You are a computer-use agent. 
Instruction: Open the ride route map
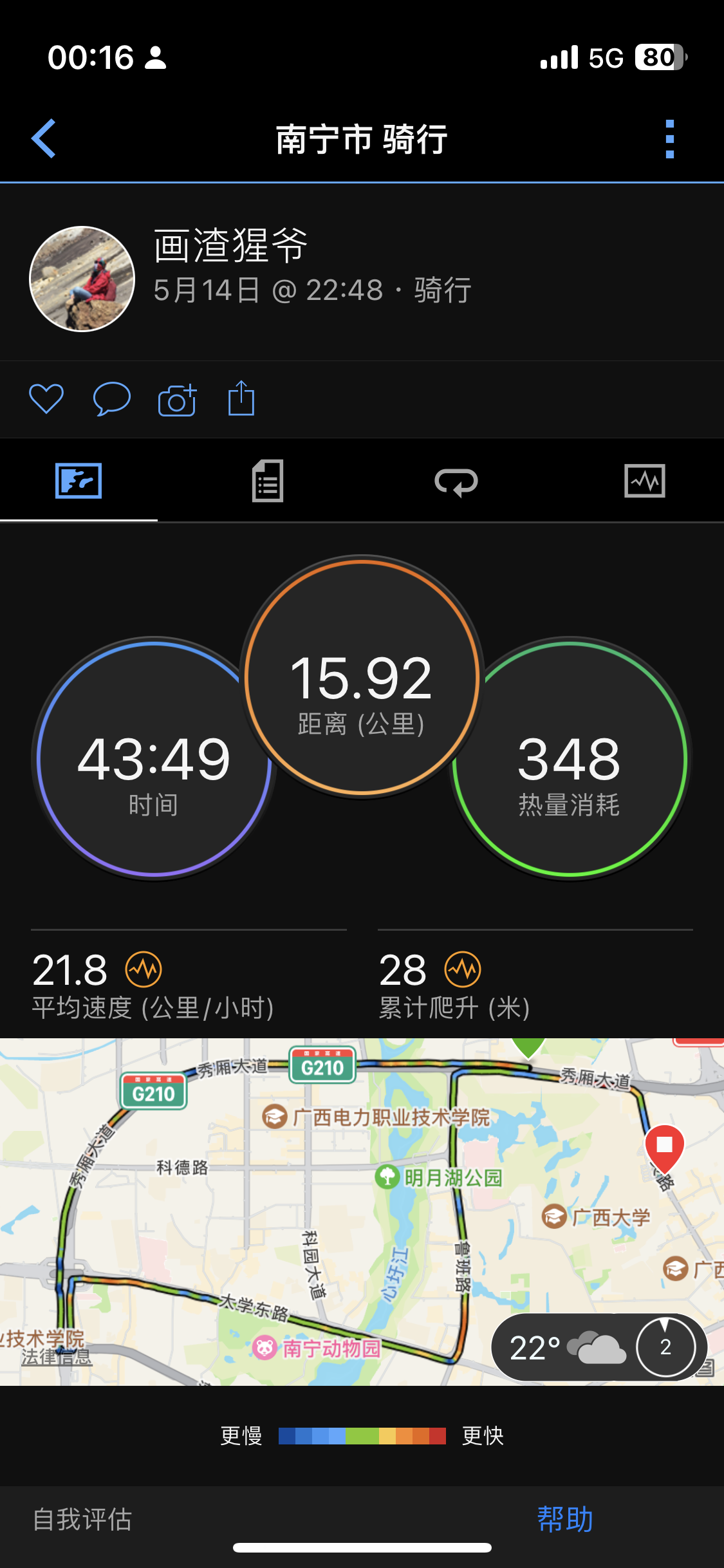click(x=362, y=1211)
